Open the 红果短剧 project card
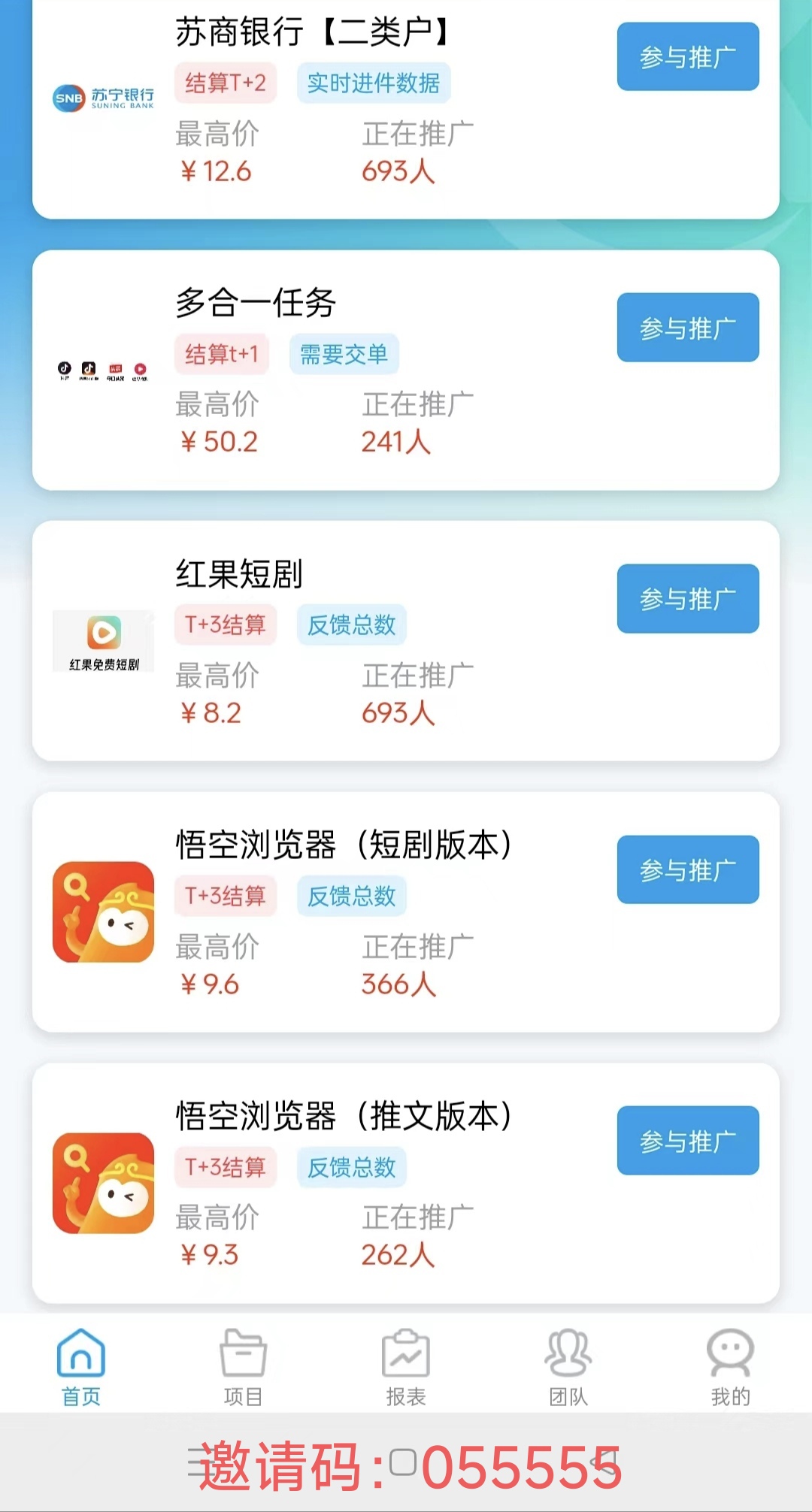The height and width of the screenshot is (1512, 812). 406,641
